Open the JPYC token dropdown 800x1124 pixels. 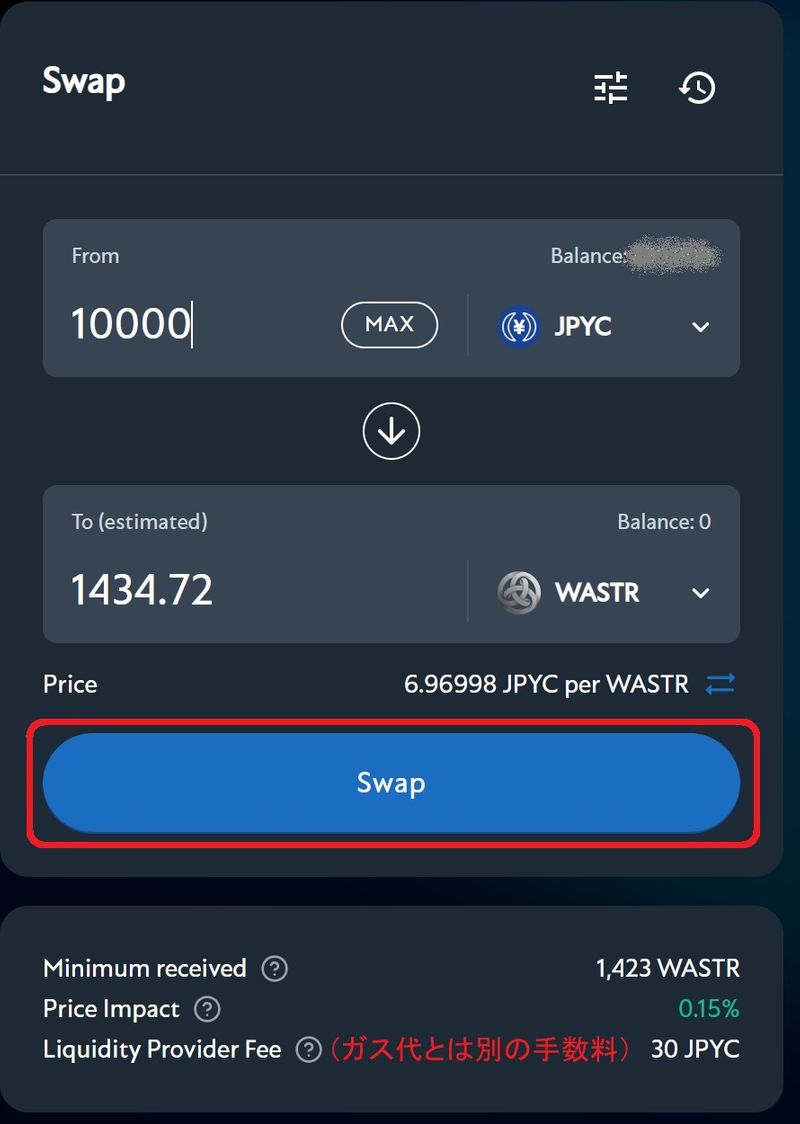[x=604, y=326]
